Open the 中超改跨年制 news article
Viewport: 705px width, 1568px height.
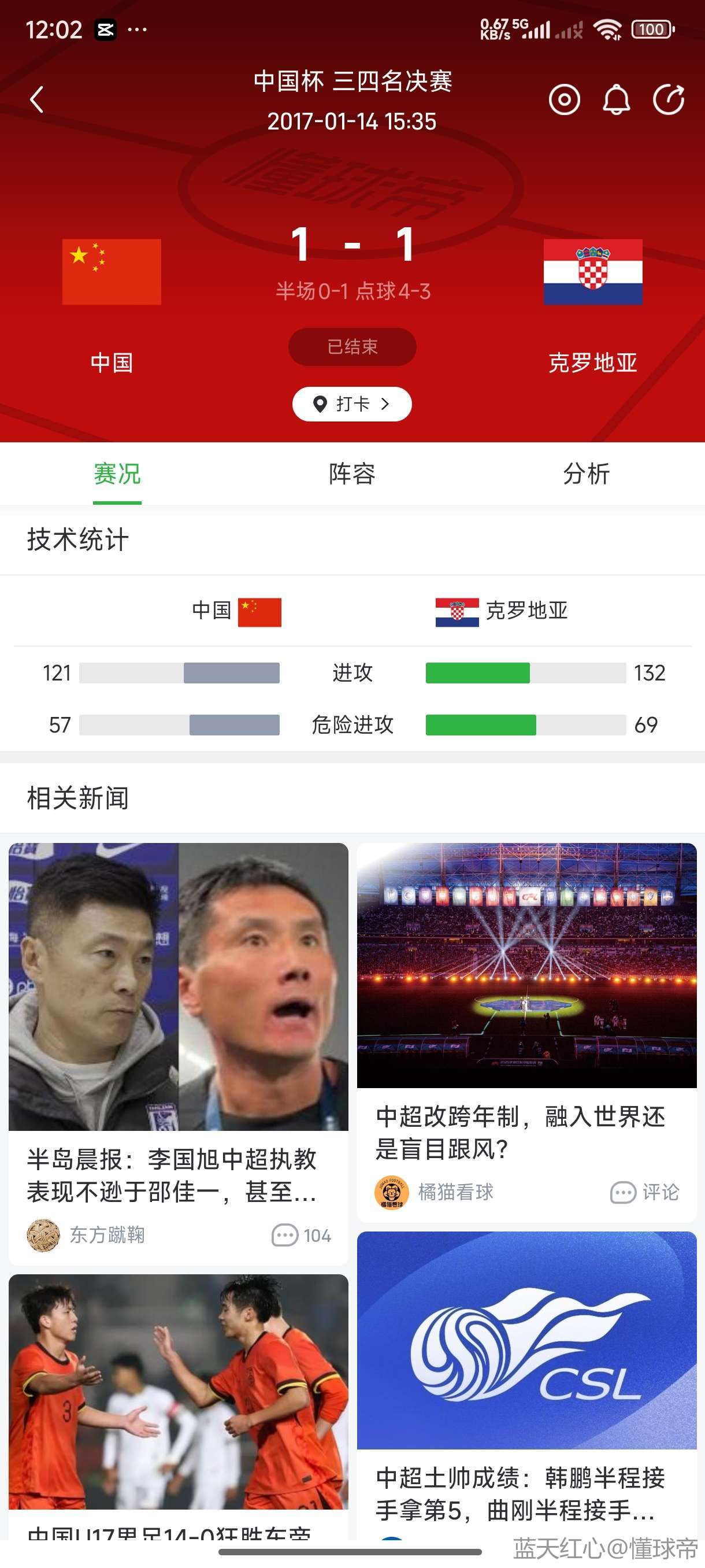click(520, 1132)
